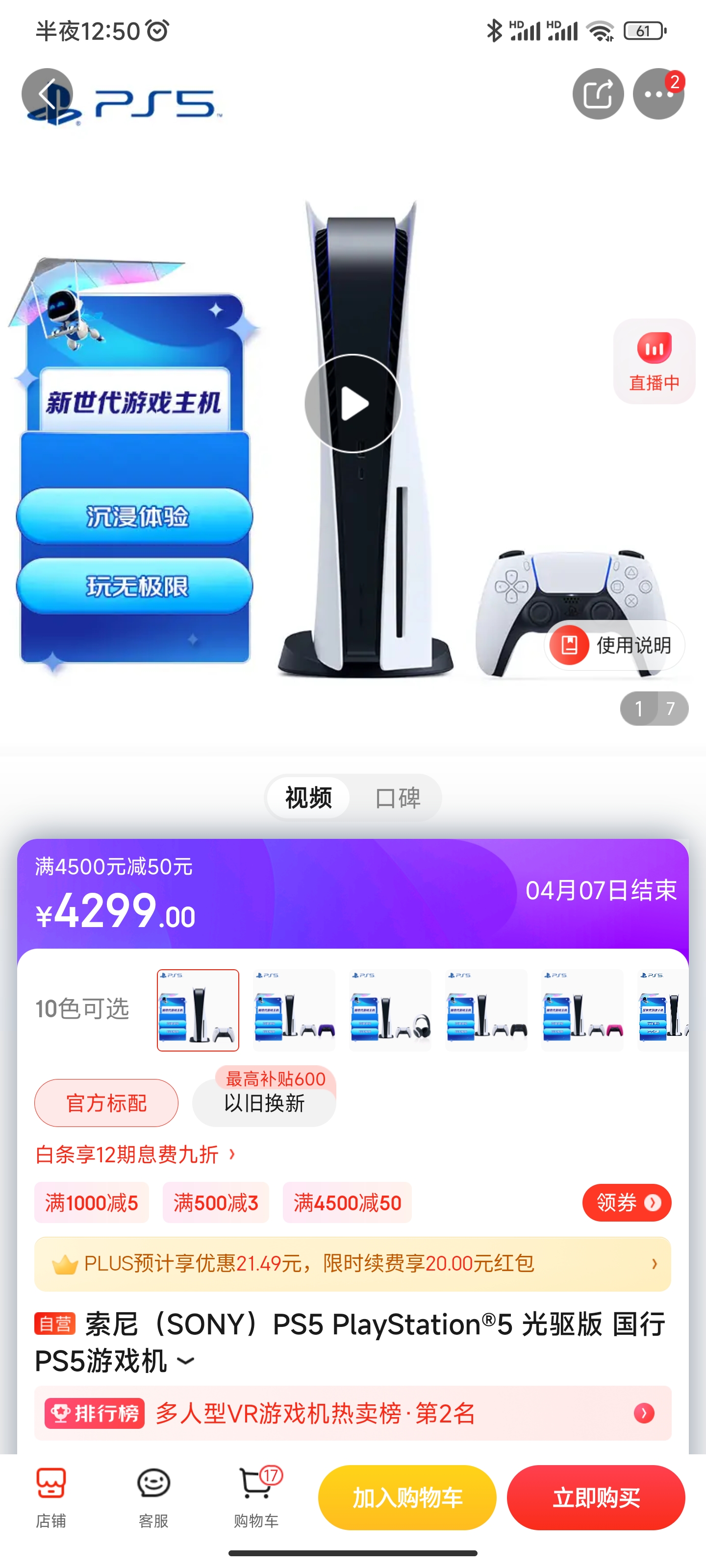Tap the 使用说明 usage guide icon
706x1568 pixels.
tap(612, 646)
